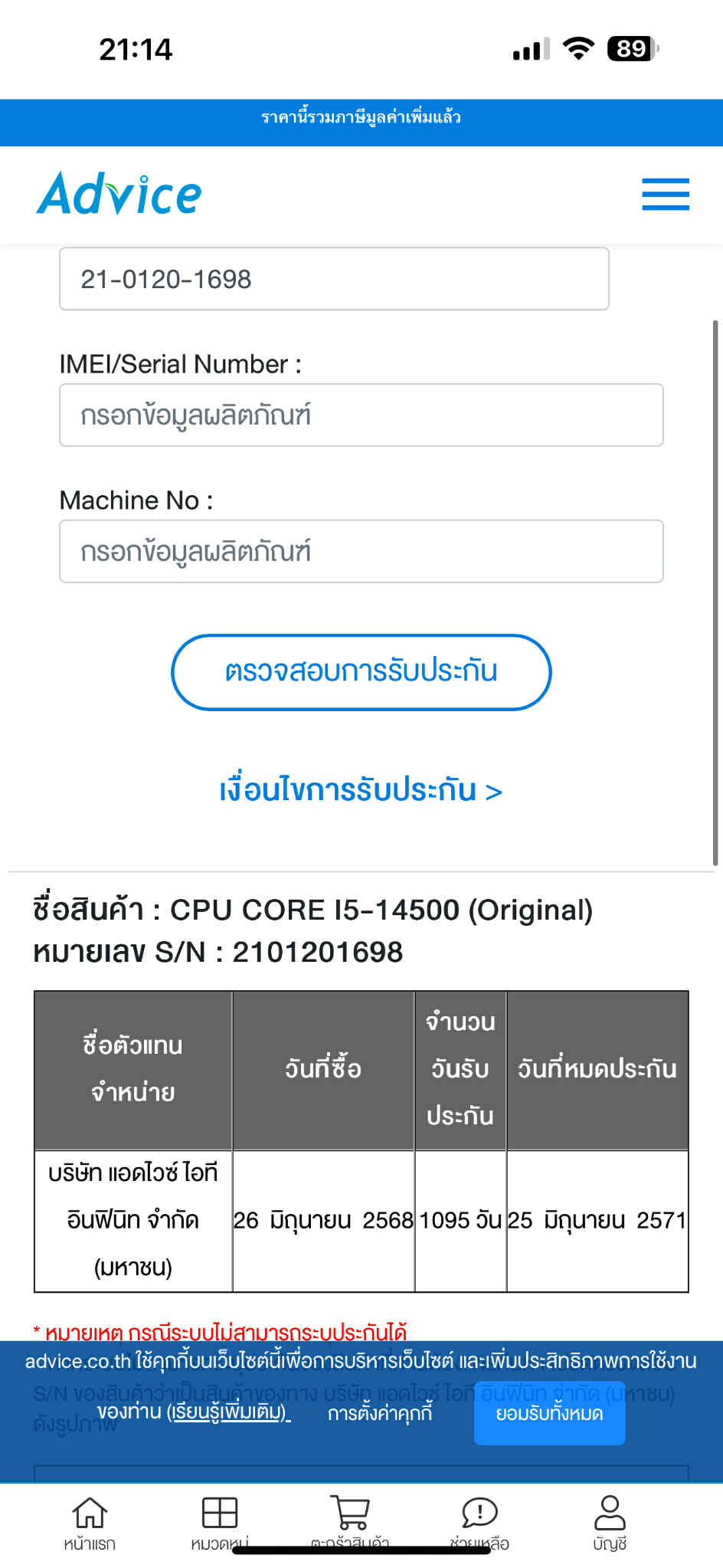
Task: Accept all cookies with ยอมรับทั้งหมด
Action: click(x=549, y=1413)
